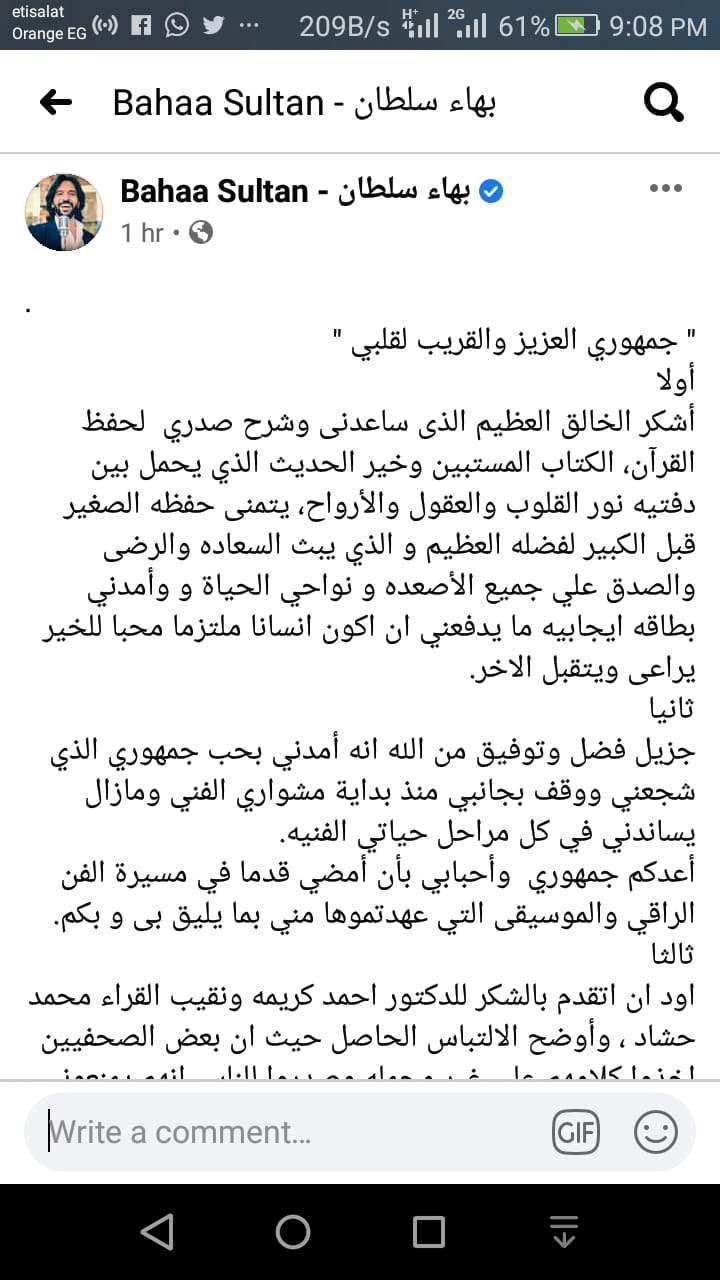
Task: Go back using the top-left arrow
Action: (x=56, y=102)
